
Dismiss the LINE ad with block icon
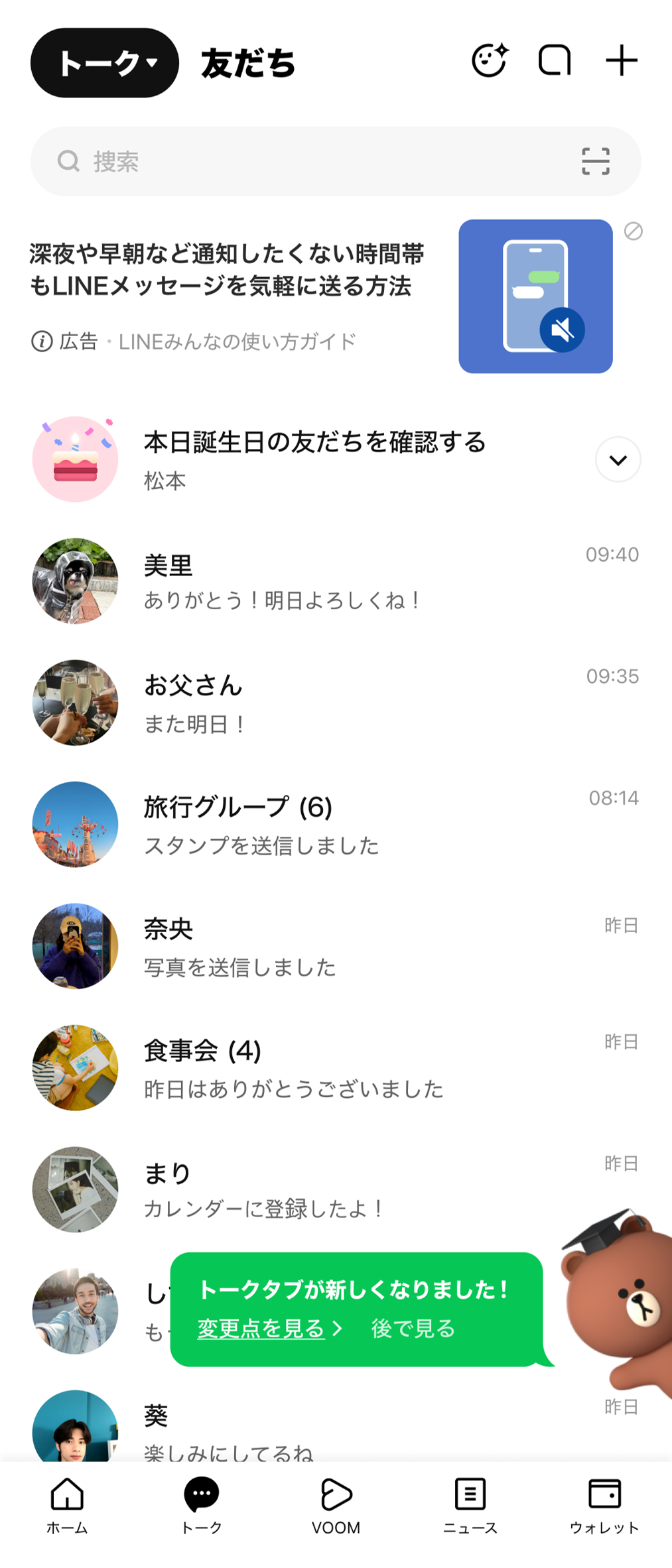635,231
